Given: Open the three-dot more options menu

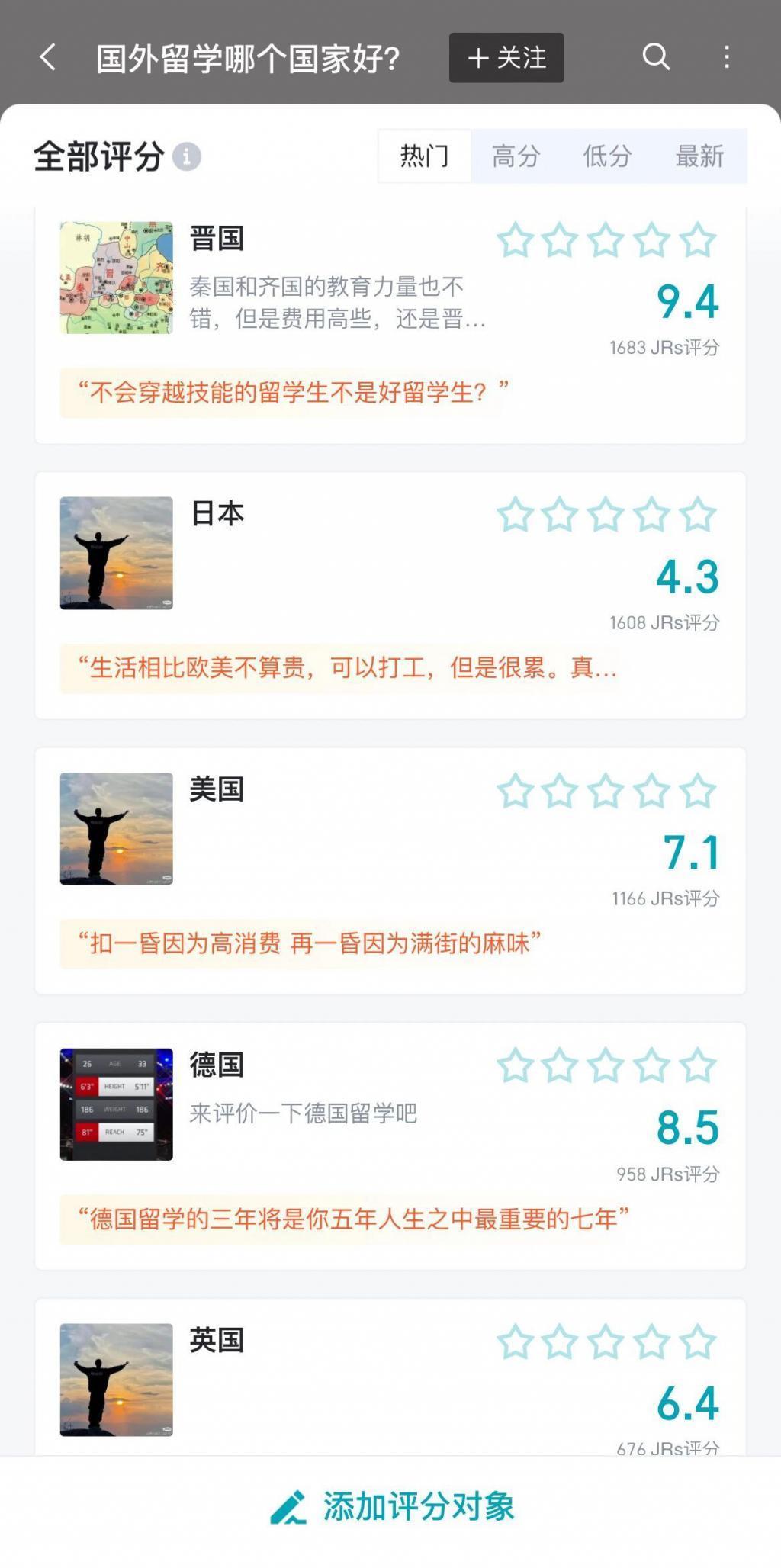Looking at the screenshot, I should [726, 57].
